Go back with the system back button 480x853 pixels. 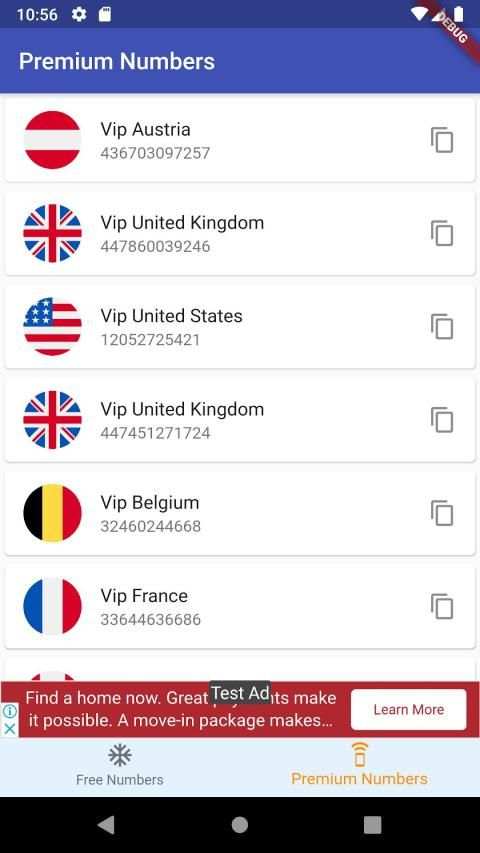106,825
